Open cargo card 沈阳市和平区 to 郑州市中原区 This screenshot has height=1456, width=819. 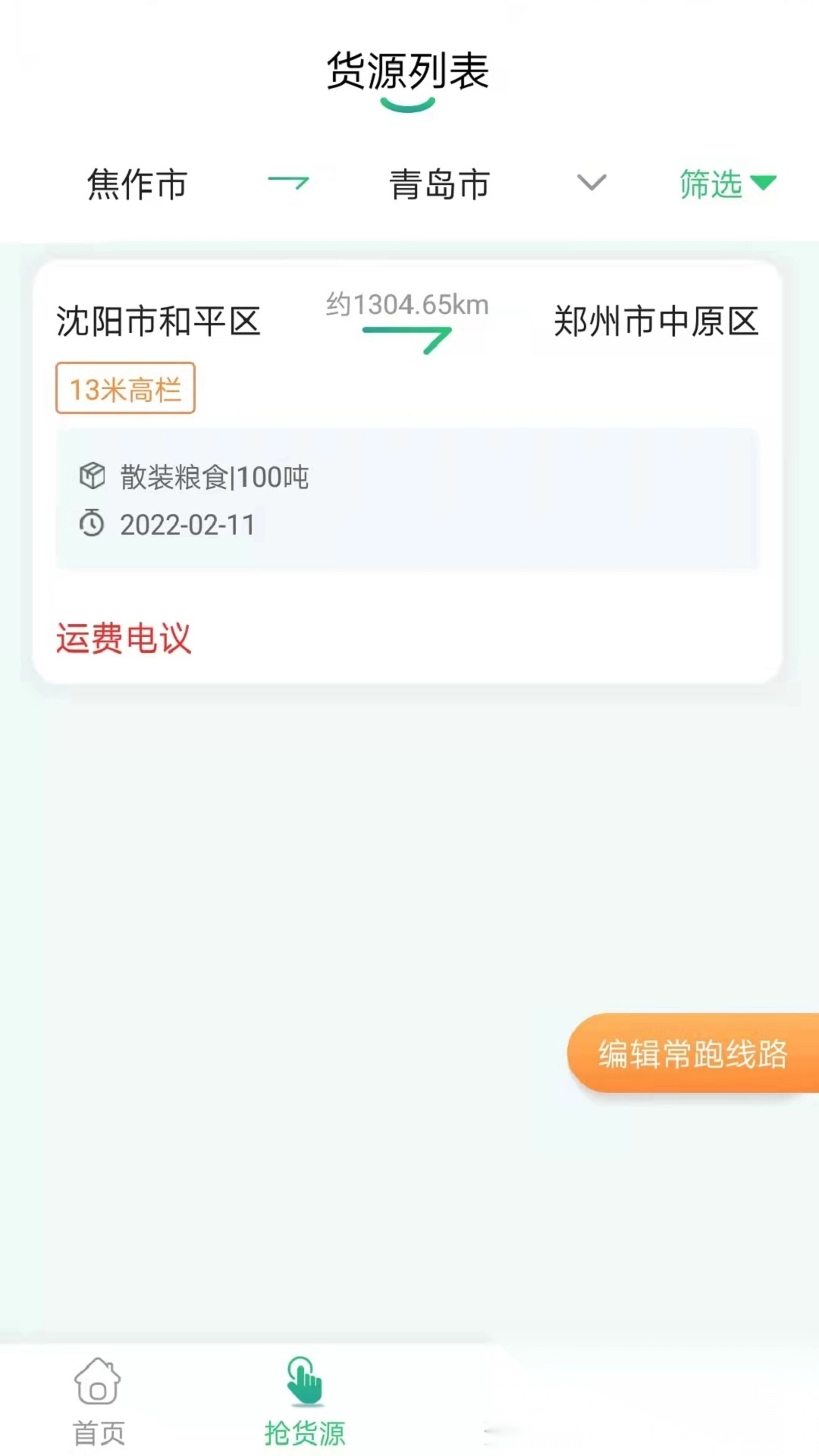coord(407,472)
